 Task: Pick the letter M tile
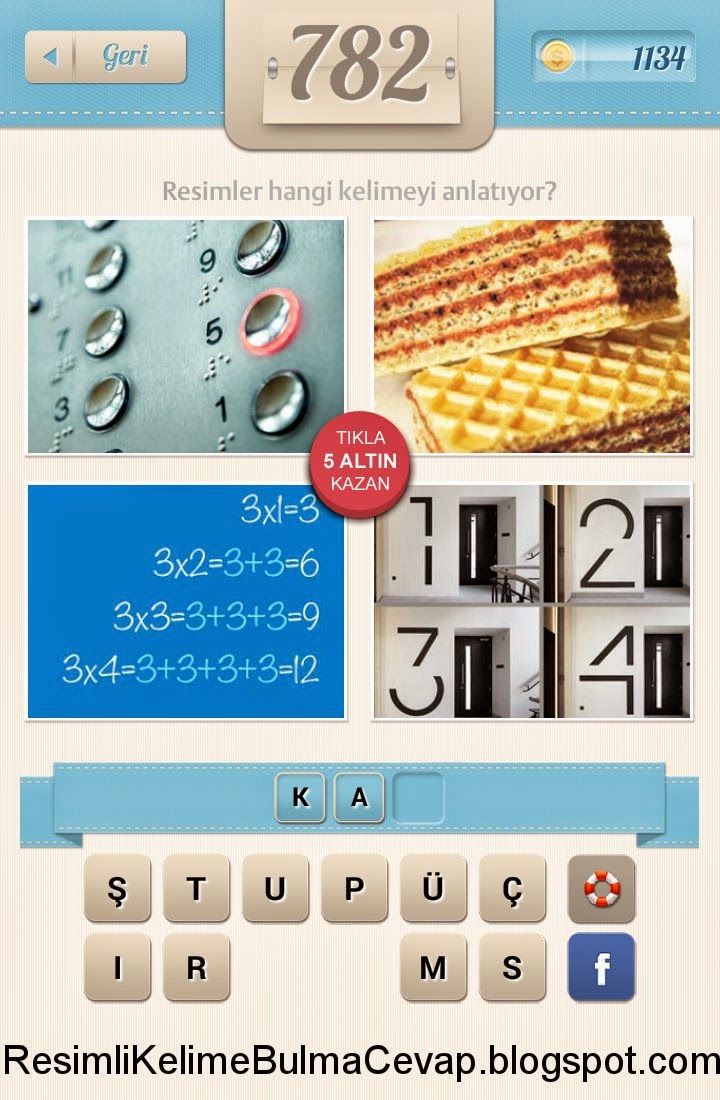point(433,967)
